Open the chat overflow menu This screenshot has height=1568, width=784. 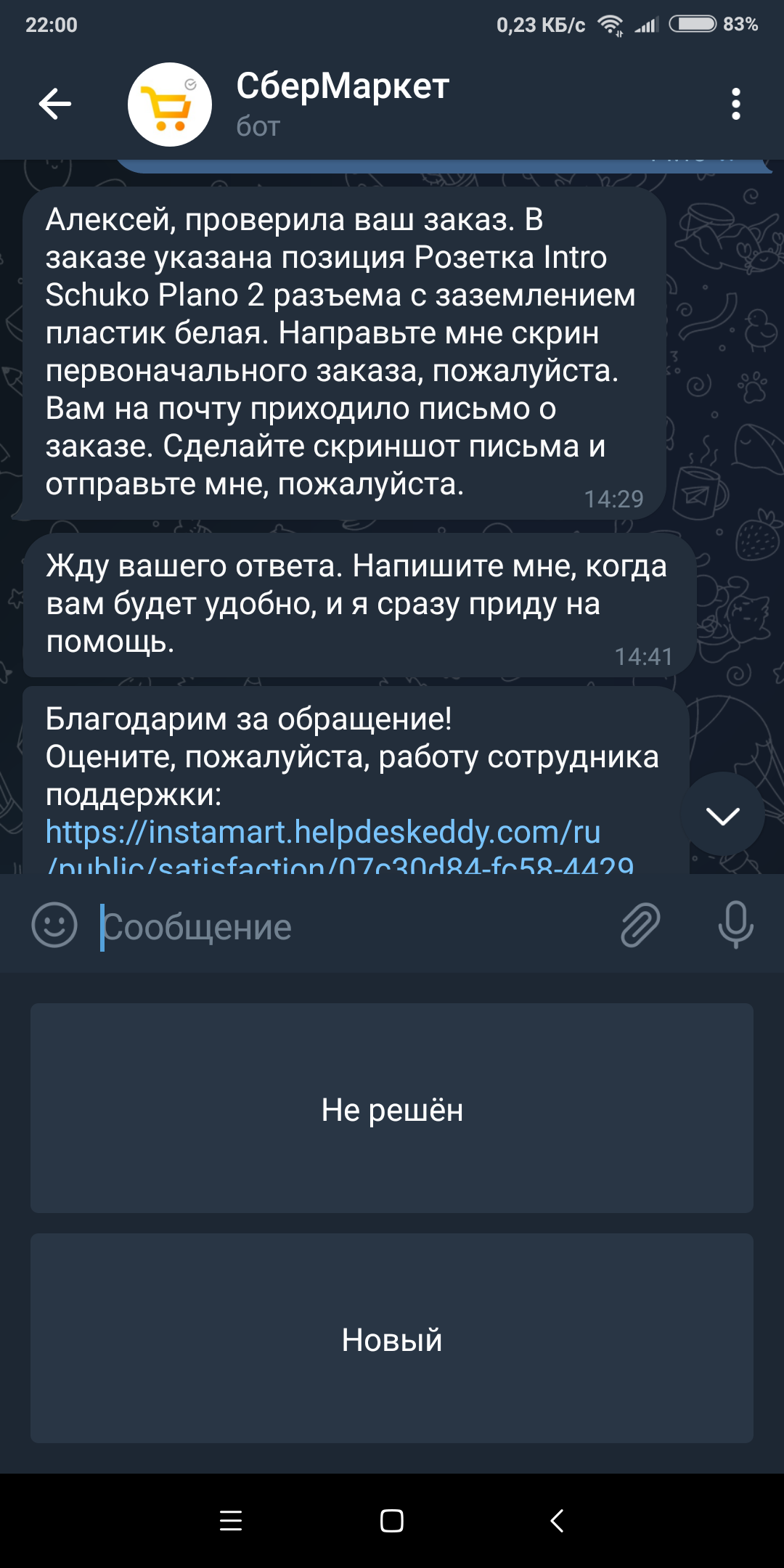(x=735, y=104)
